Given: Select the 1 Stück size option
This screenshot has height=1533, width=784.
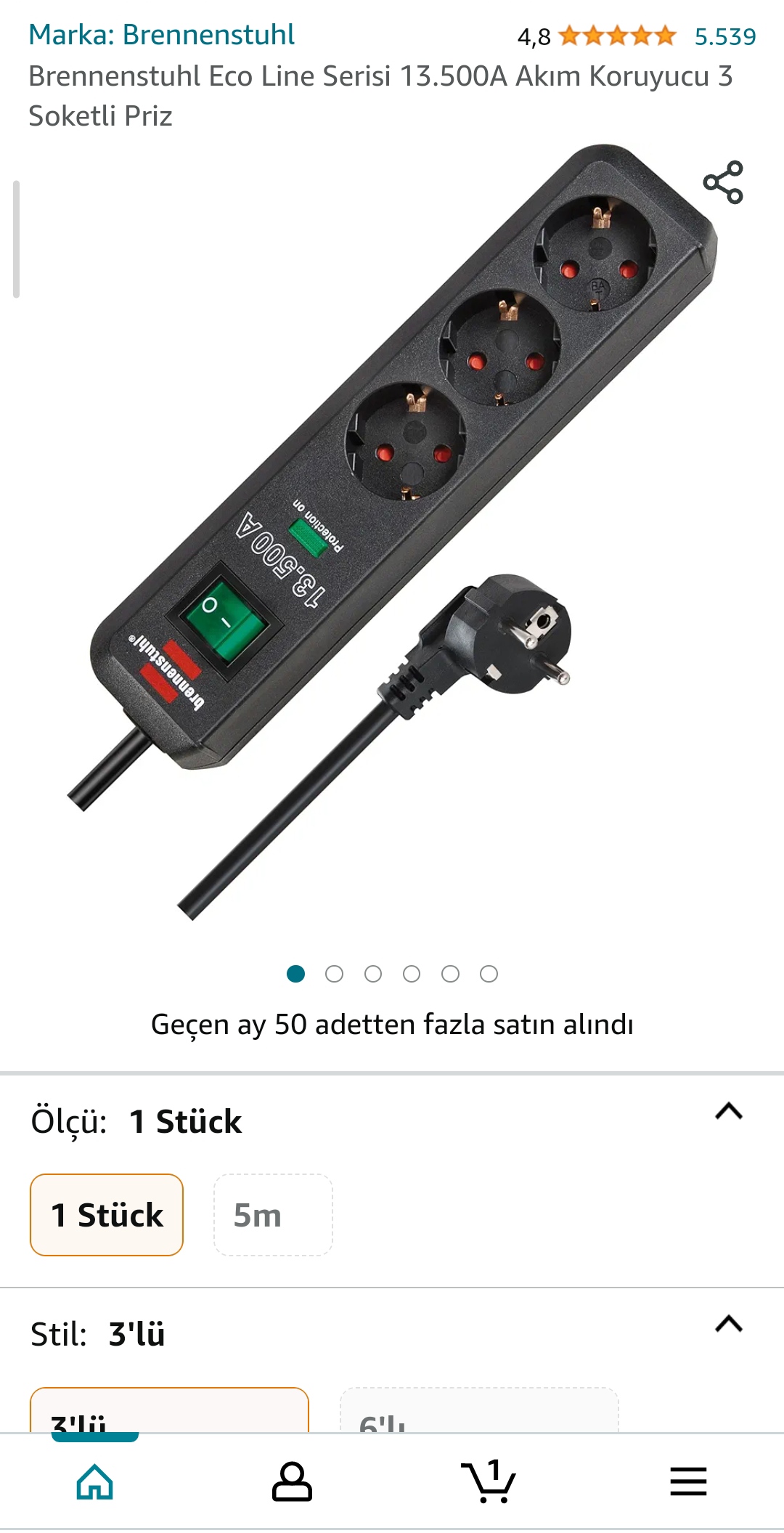Looking at the screenshot, I should pyautogui.click(x=107, y=1215).
